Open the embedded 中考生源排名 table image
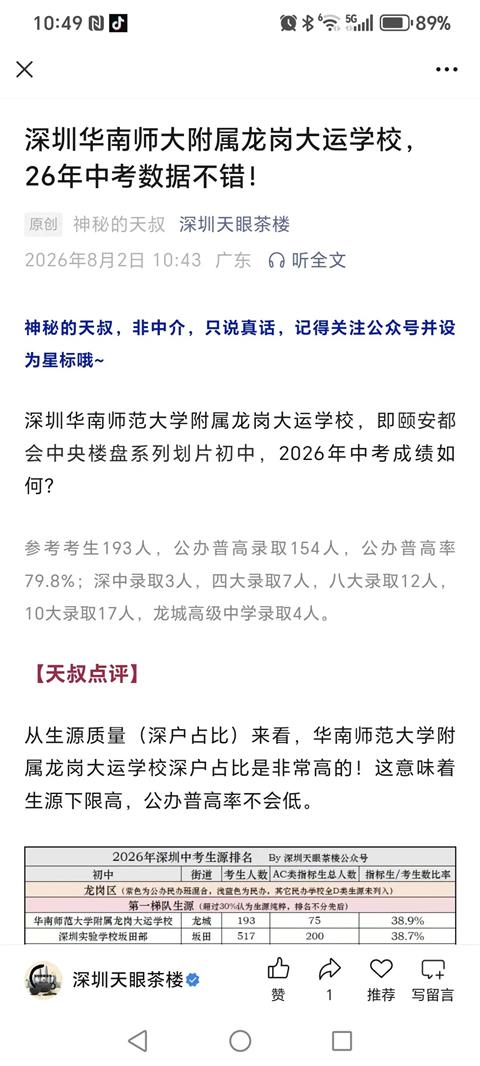Screen dimensions: 480x1066 [x=240, y=895]
